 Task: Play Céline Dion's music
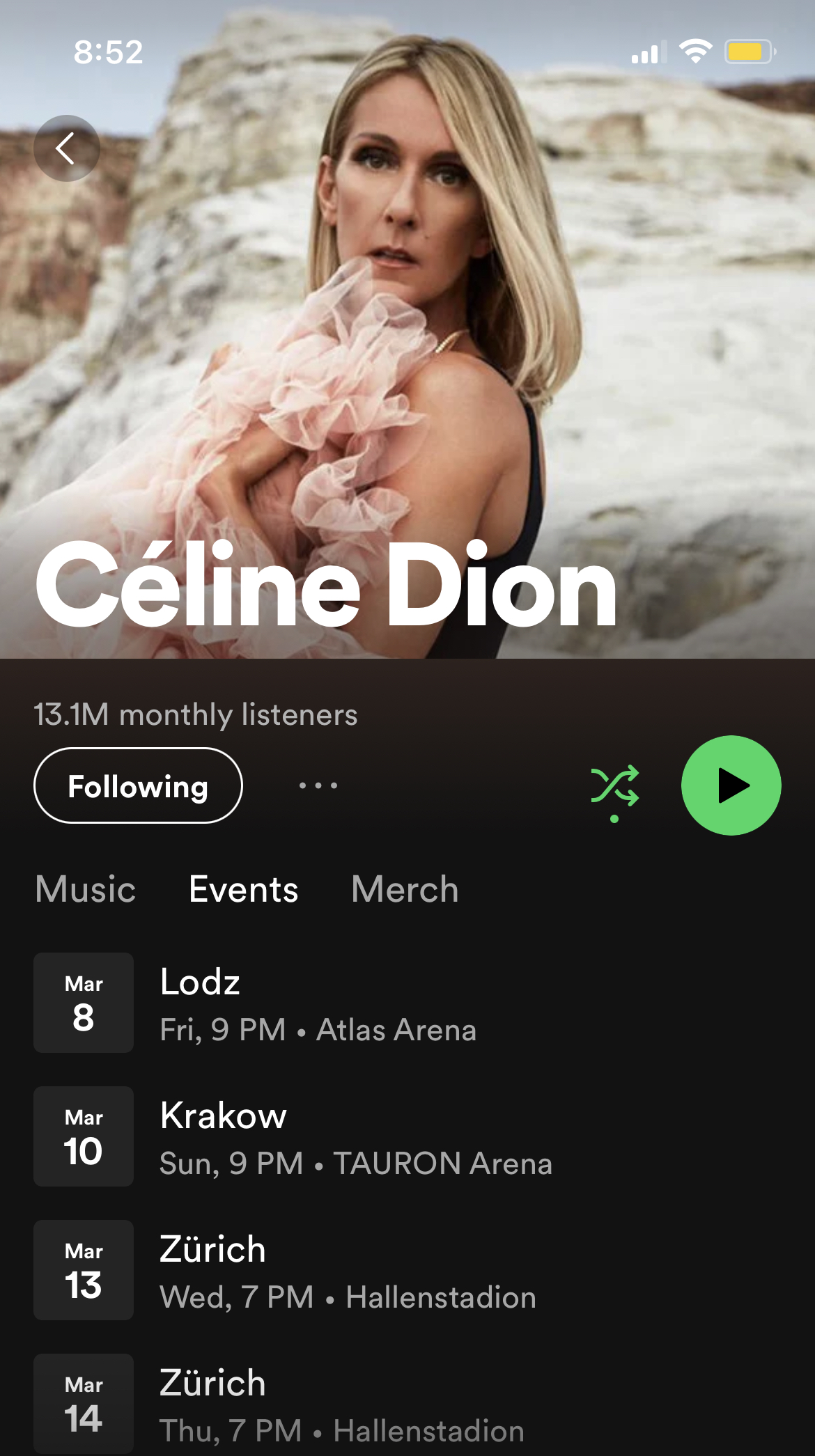click(x=731, y=785)
